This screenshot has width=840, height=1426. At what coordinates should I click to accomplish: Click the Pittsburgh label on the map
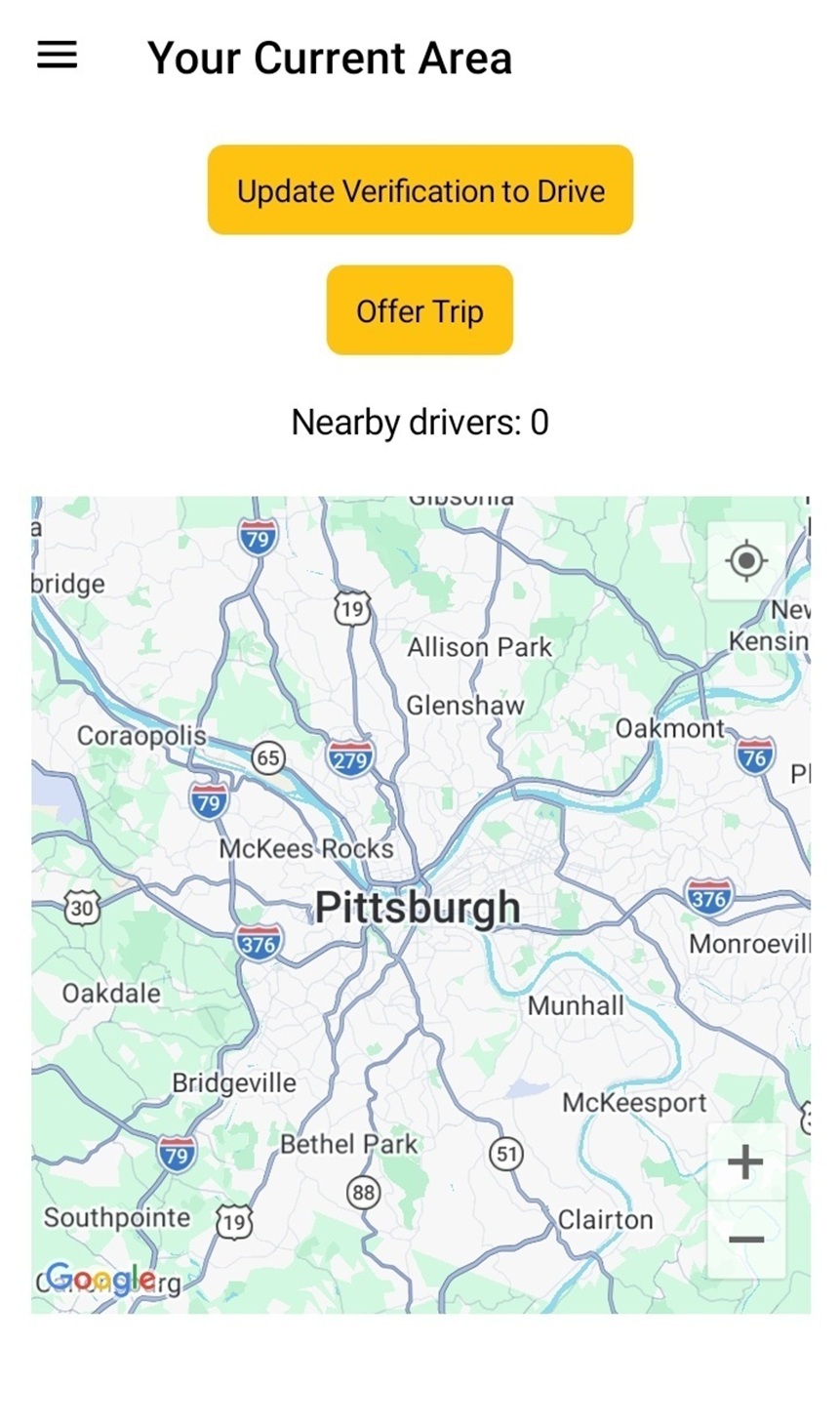pyautogui.click(x=419, y=906)
